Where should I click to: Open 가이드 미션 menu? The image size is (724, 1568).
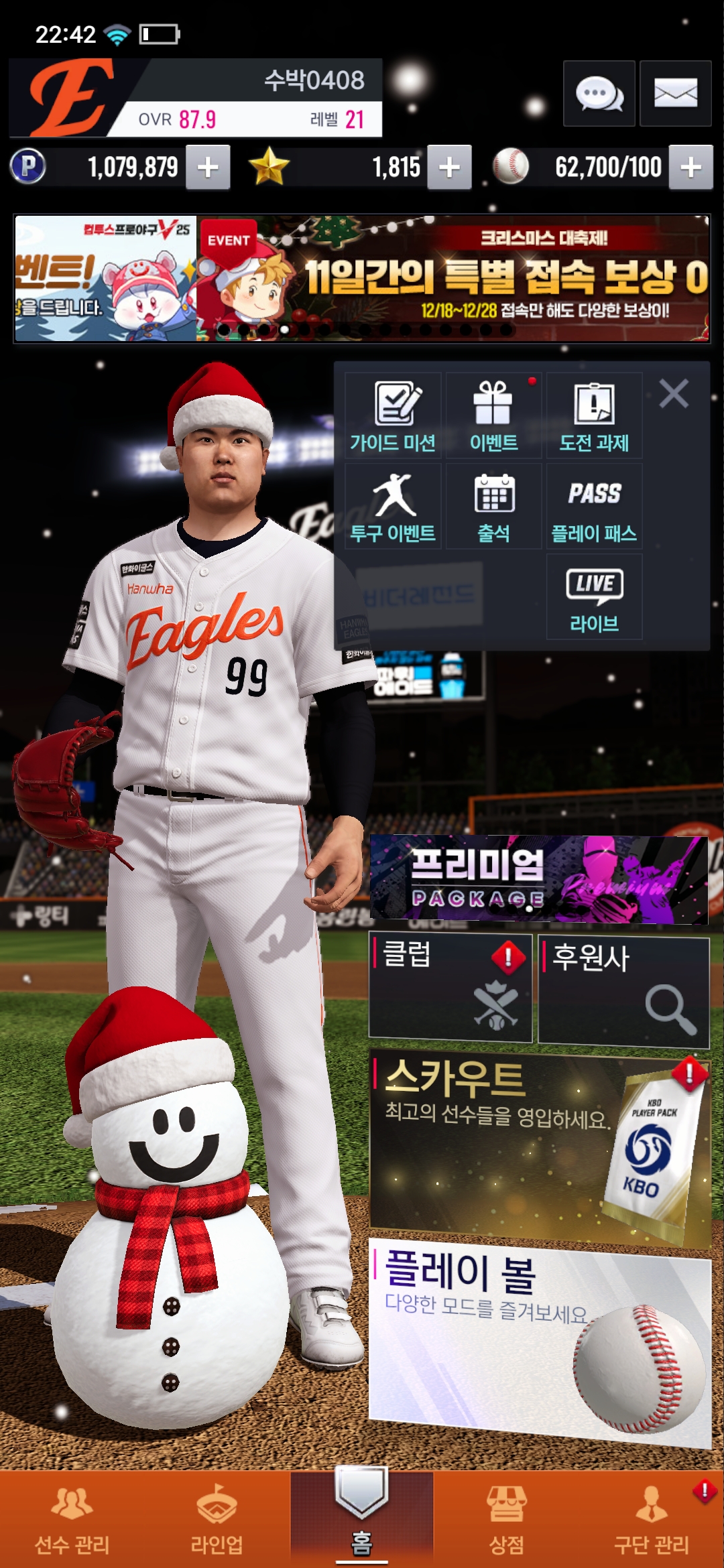[393, 415]
